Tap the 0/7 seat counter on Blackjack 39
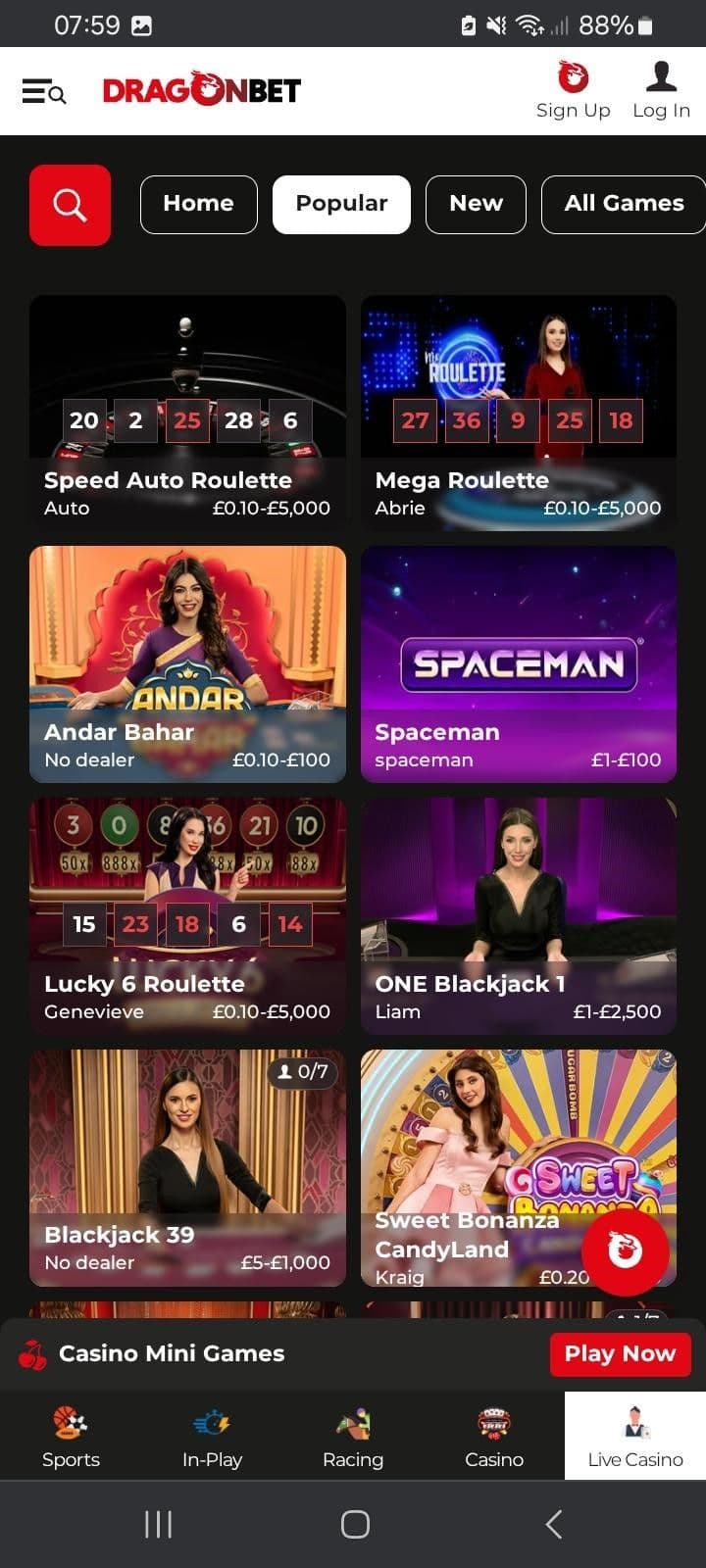This screenshot has height=1568, width=706. 304,1072
